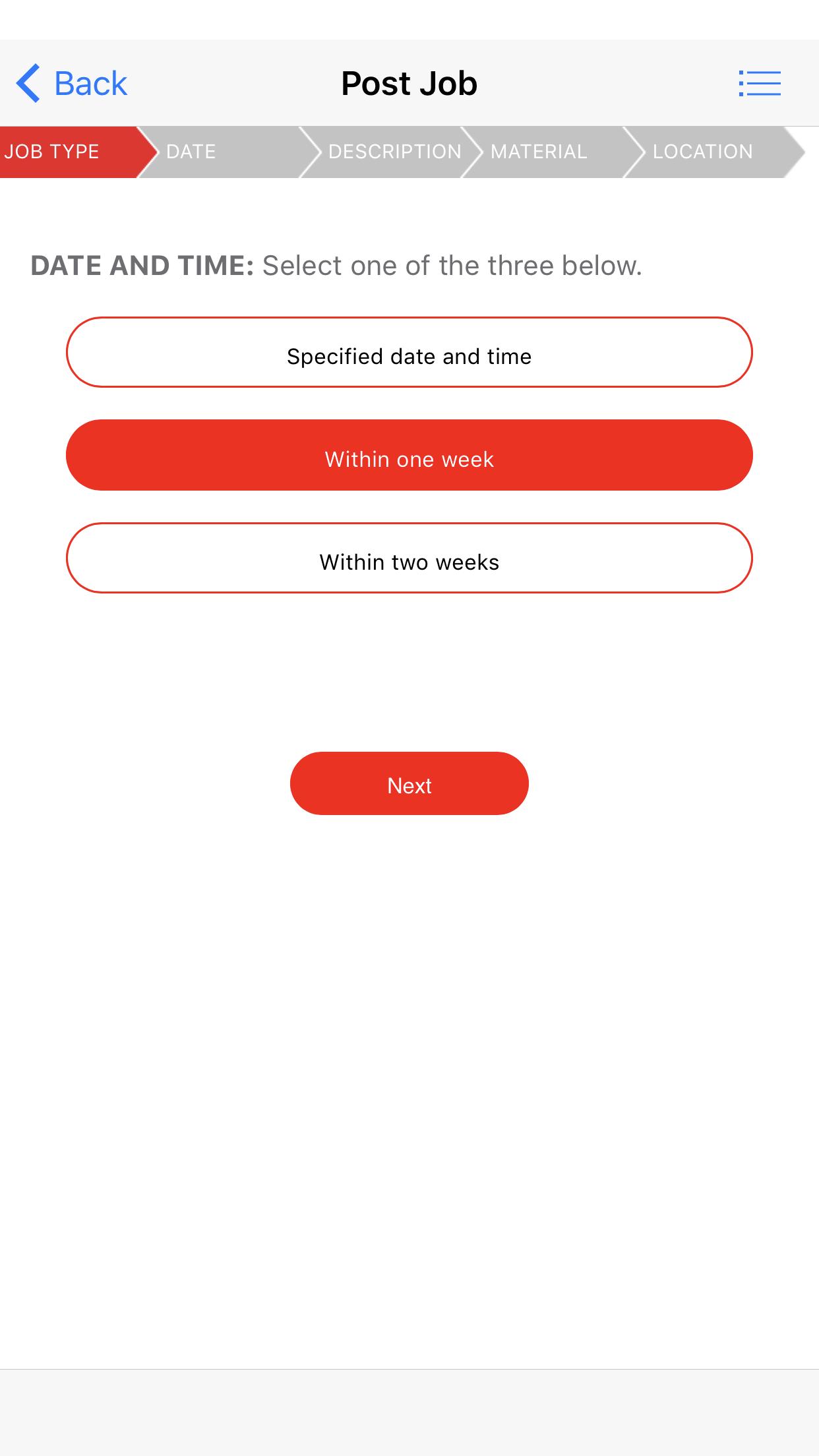
Task: Tap Next to continue posting job
Action: point(409,784)
